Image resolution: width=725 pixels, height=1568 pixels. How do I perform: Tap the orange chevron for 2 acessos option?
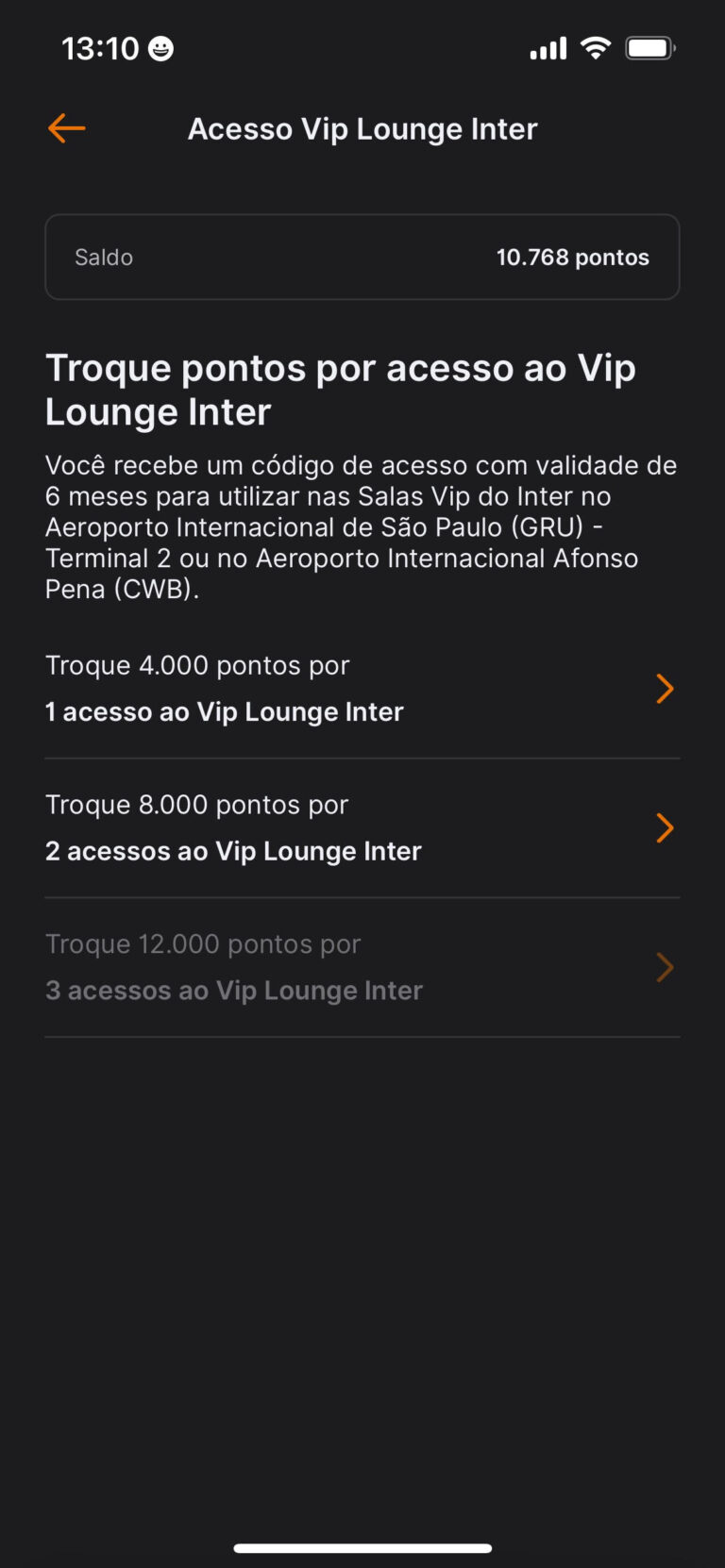coord(666,828)
